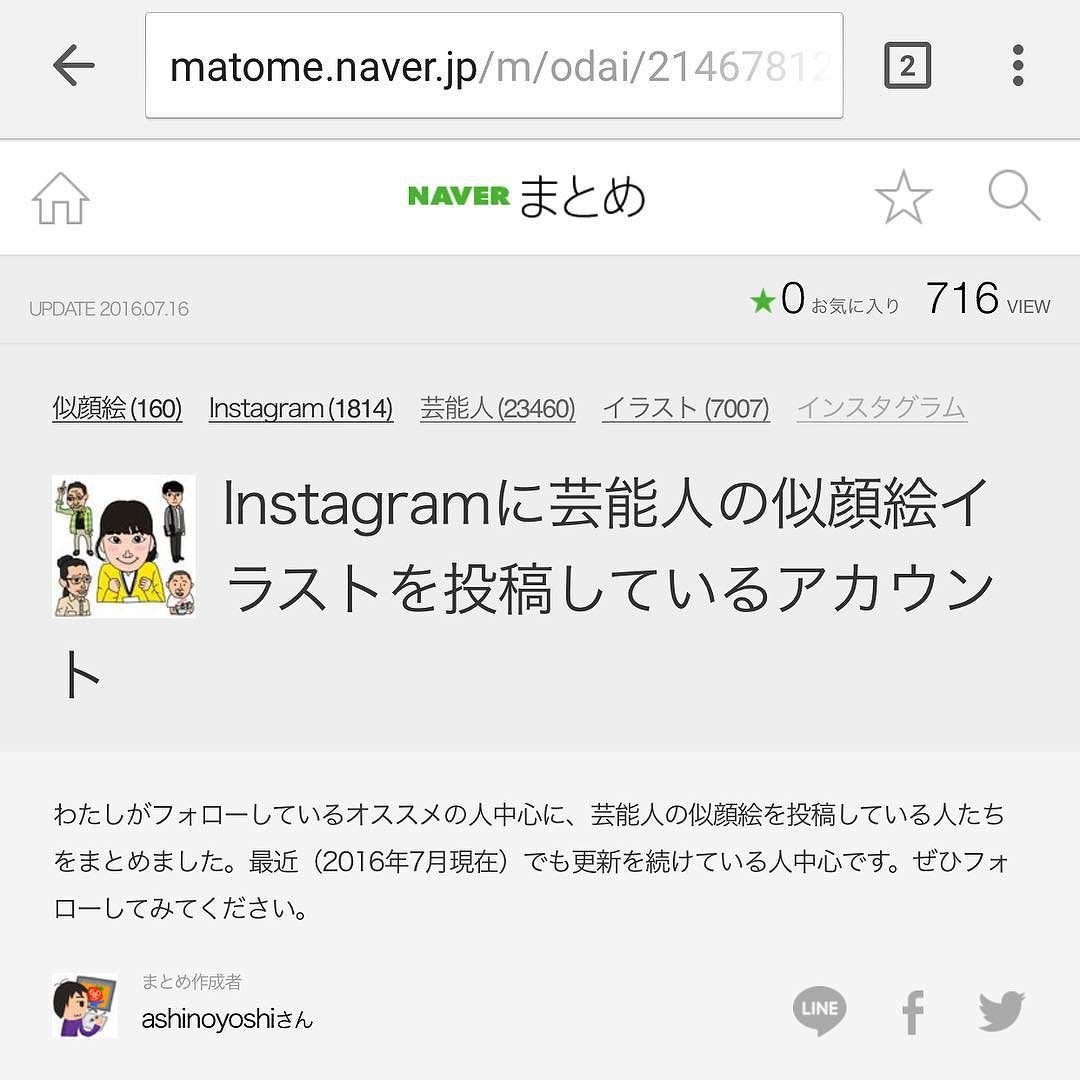The image size is (1080, 1080).
Task: Open the 芸能人 (23460) tag link
Action: pyautogui.click(x=497, y=408)
